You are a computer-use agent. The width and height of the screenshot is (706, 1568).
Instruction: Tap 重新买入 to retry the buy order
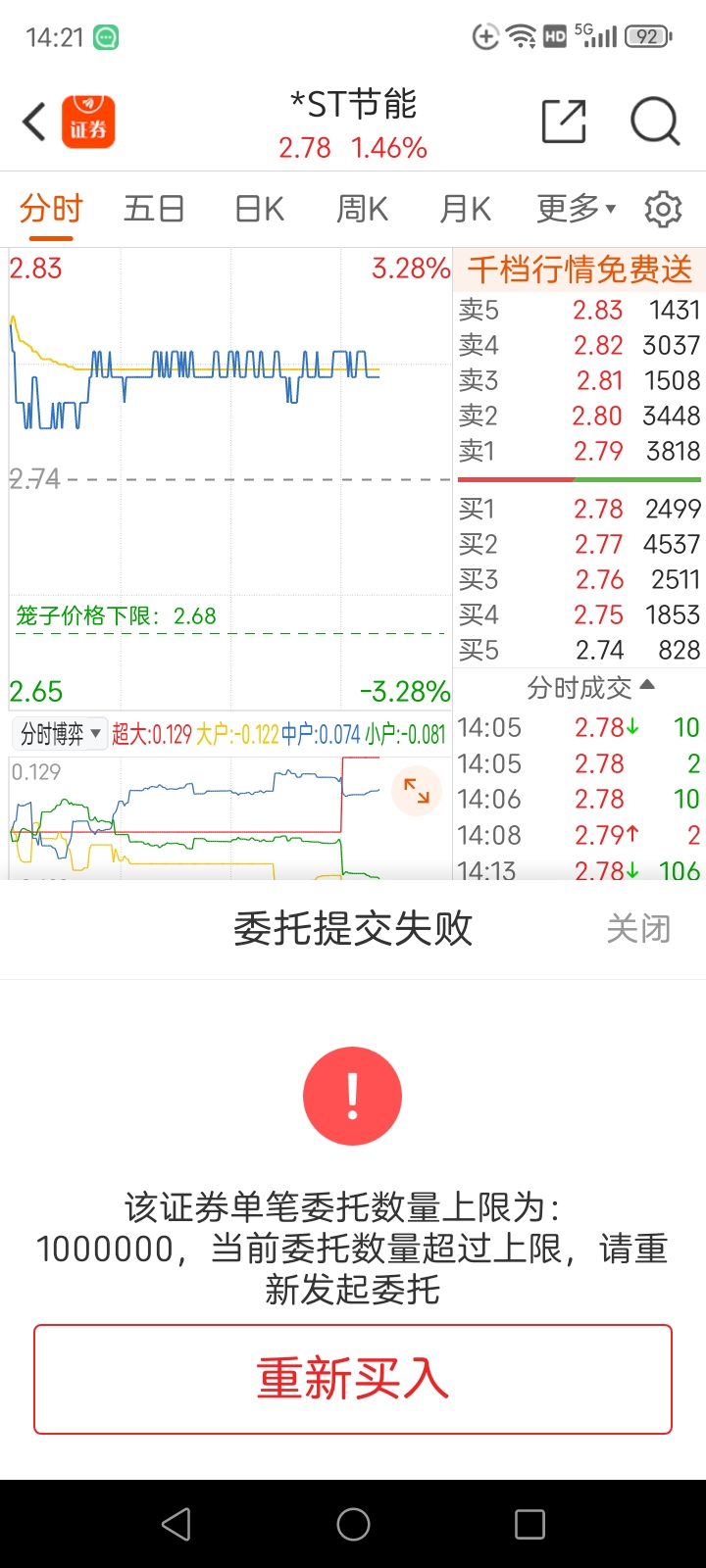coord(353,1379)
